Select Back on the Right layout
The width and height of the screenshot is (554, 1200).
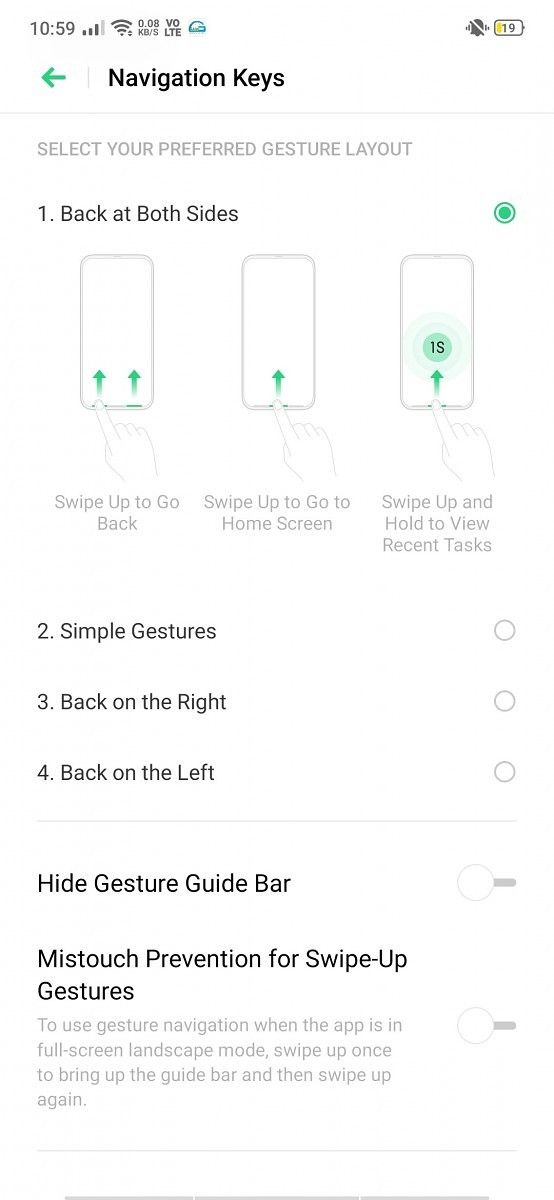pyautogui.click(x=505, y=701)
